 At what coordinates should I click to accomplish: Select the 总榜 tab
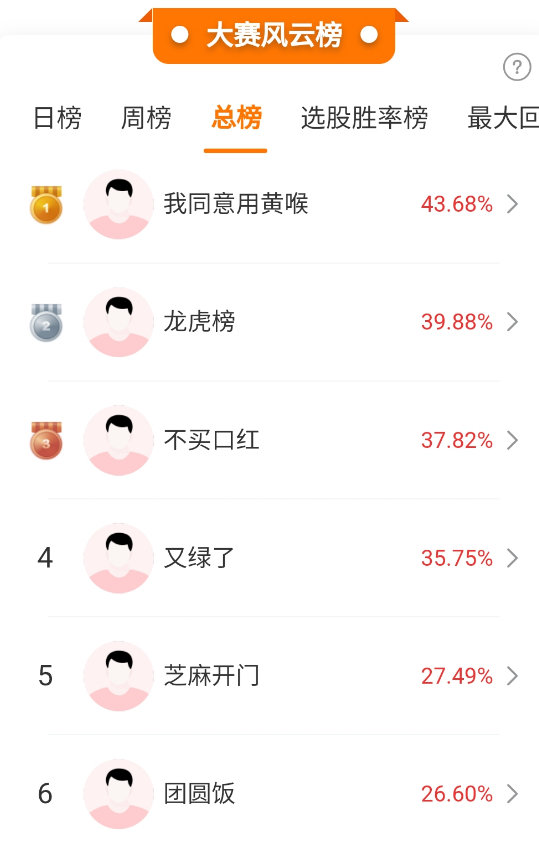click(236, 118)
